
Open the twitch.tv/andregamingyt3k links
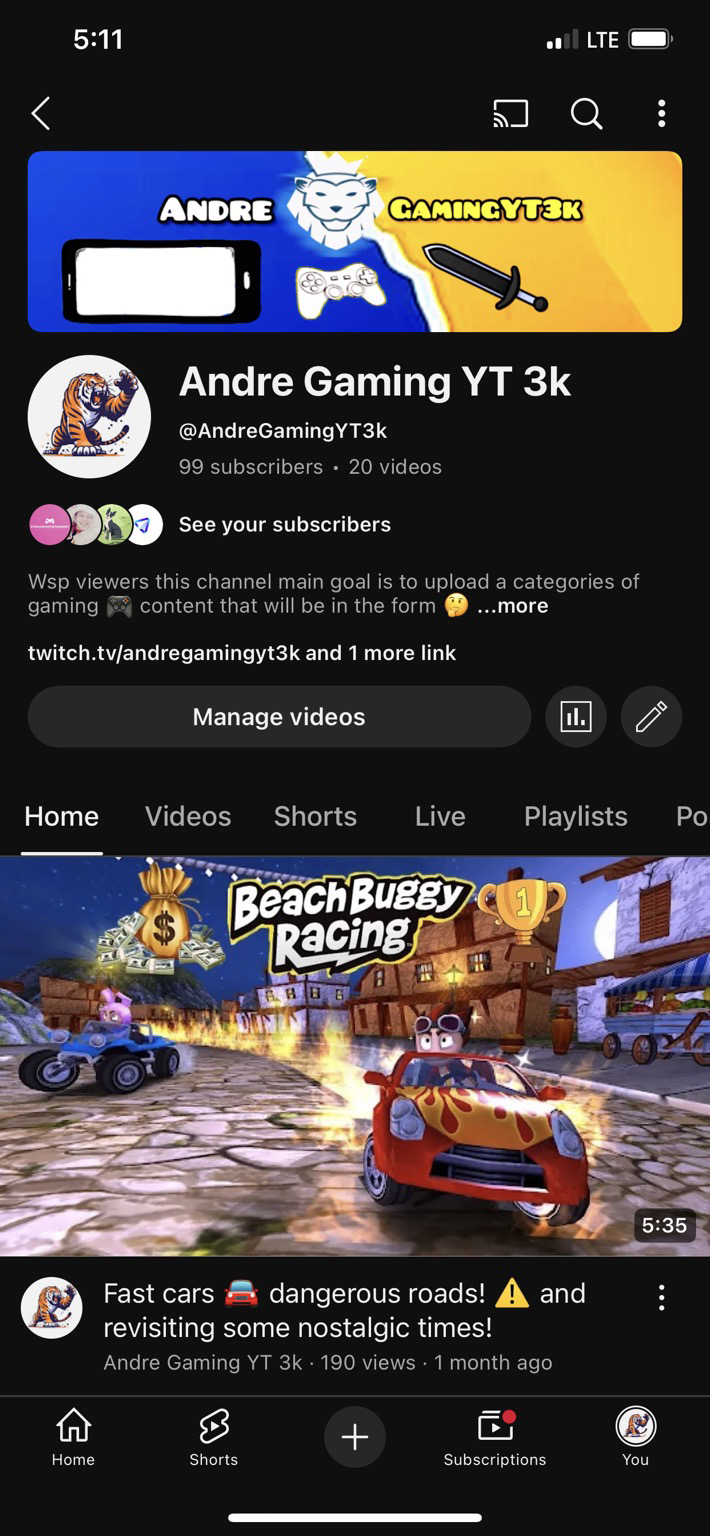pyautogui.click(x=242, y=653)
